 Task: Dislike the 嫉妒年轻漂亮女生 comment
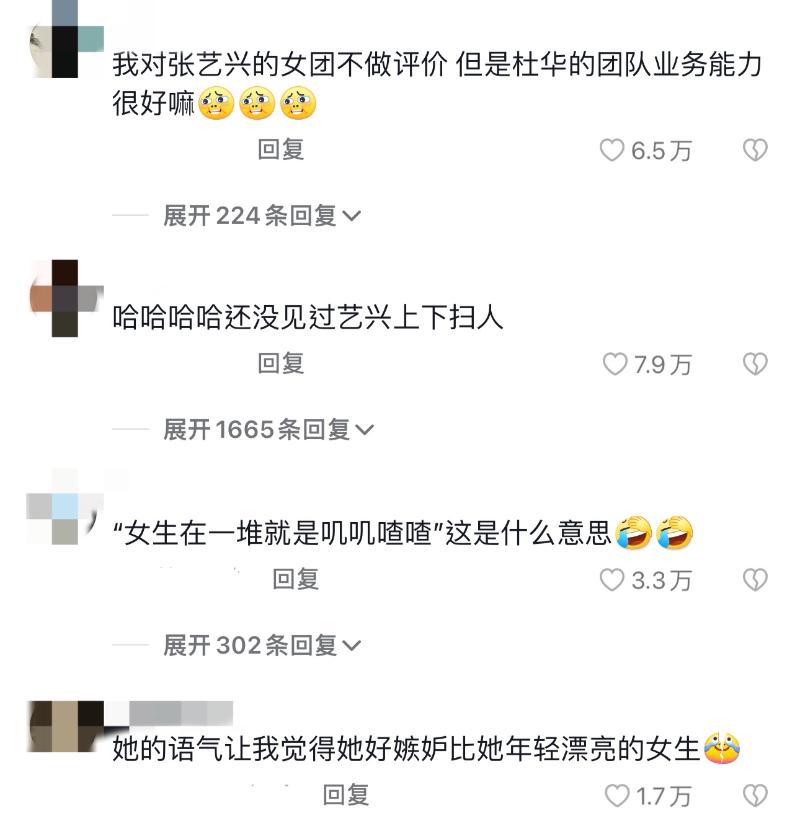(754, 796)
